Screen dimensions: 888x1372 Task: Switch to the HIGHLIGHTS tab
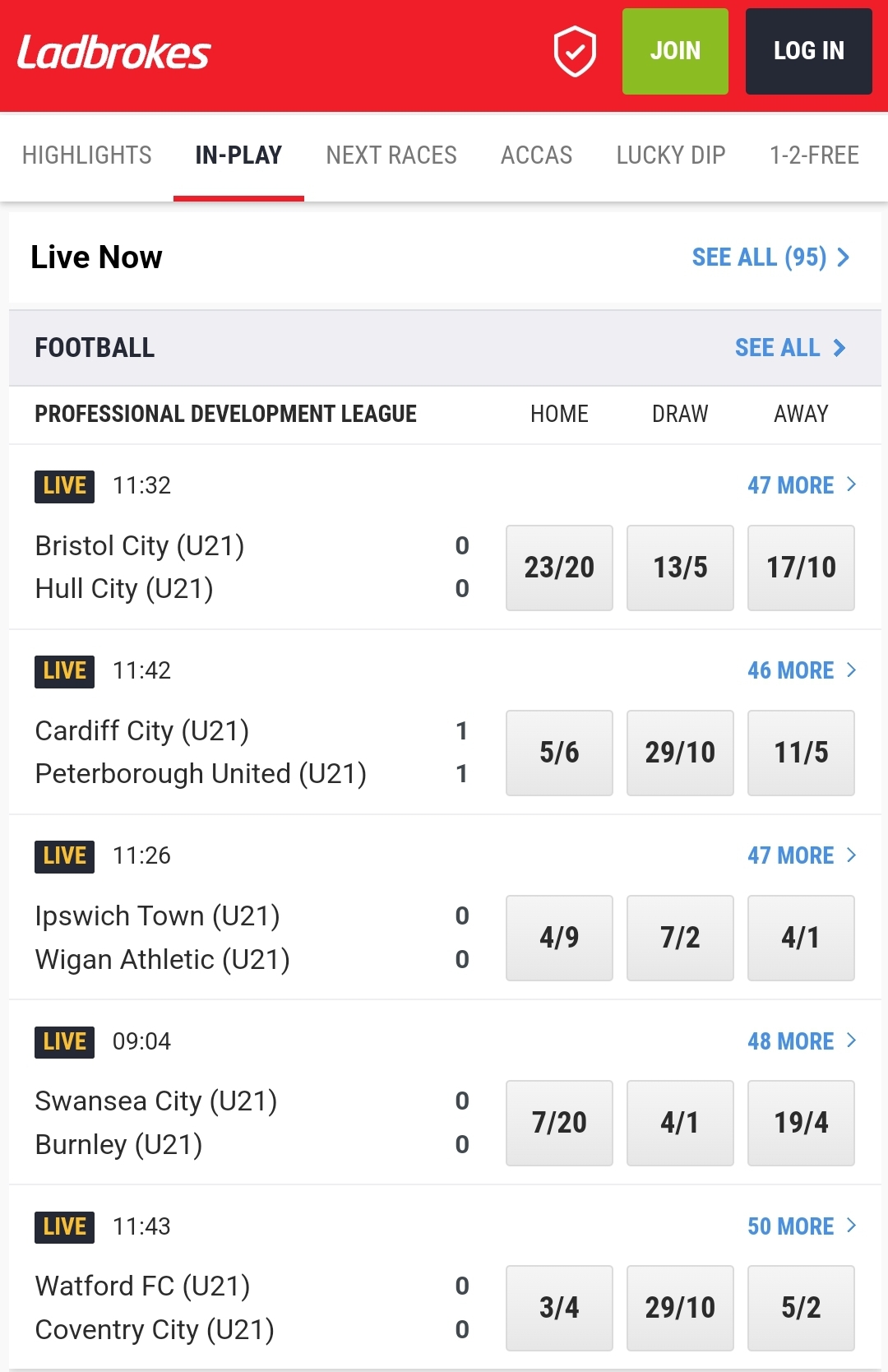[87, 155]
